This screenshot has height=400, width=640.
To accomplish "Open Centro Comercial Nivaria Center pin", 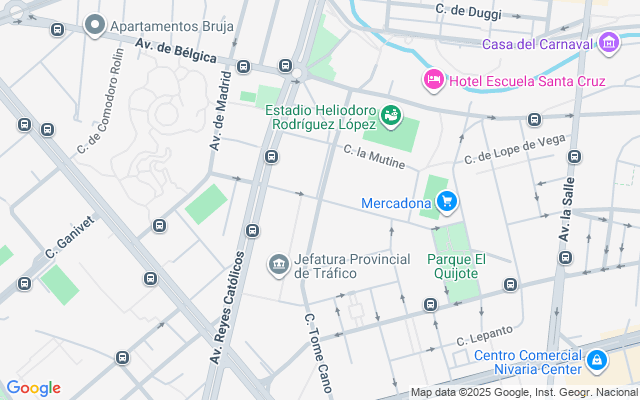I will [x=596, y=358].
